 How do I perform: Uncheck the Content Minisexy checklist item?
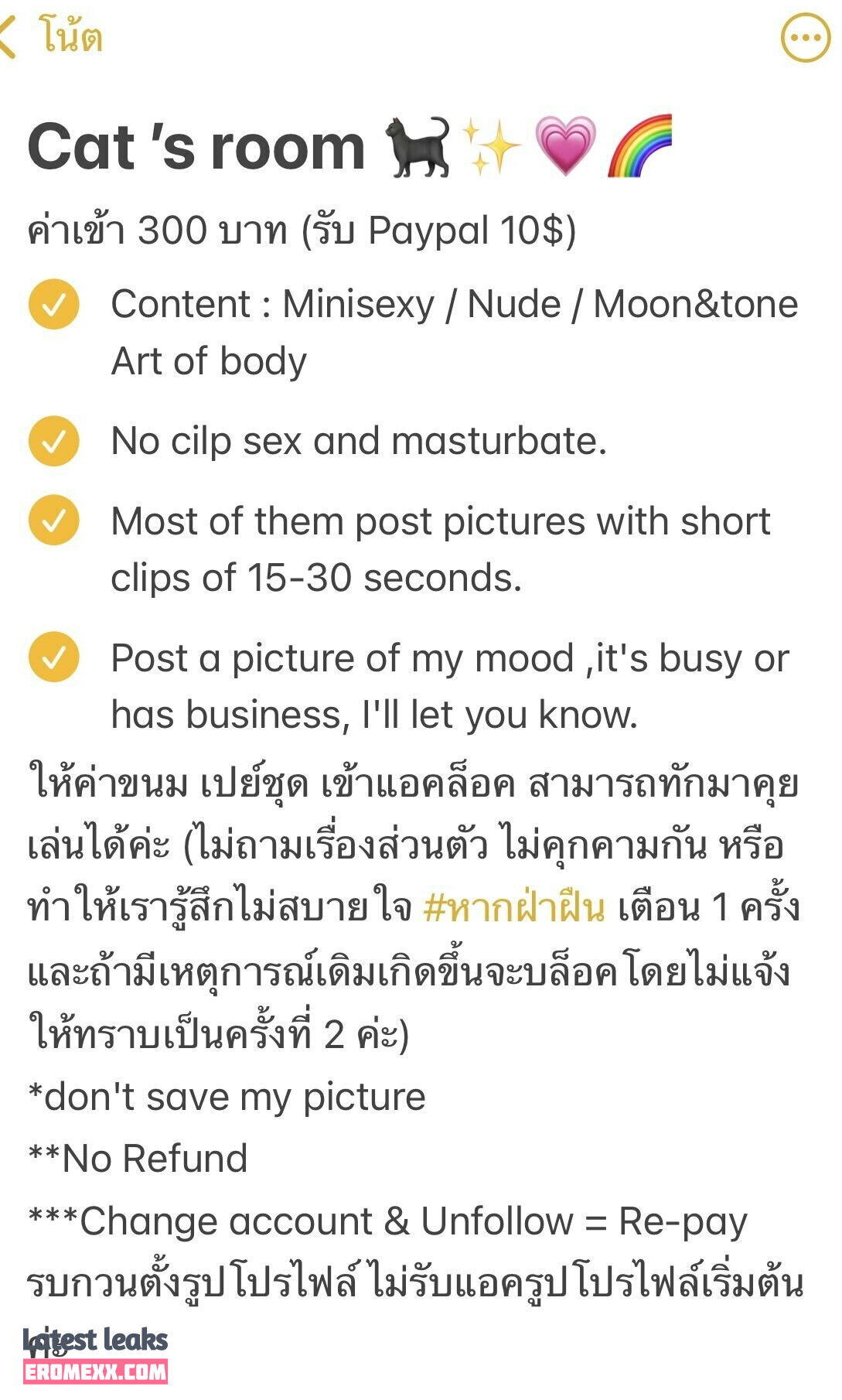tap(53, 305)
